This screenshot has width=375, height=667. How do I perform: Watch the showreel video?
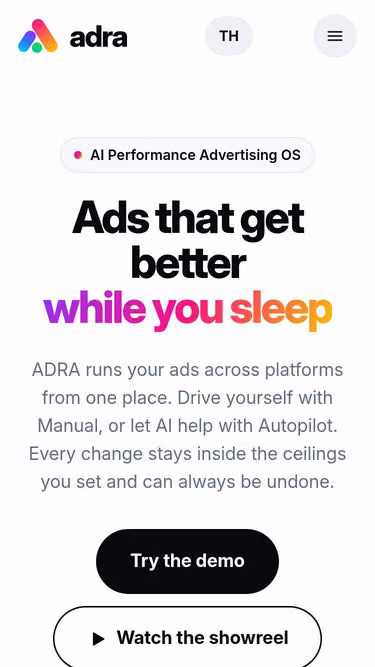188,637
